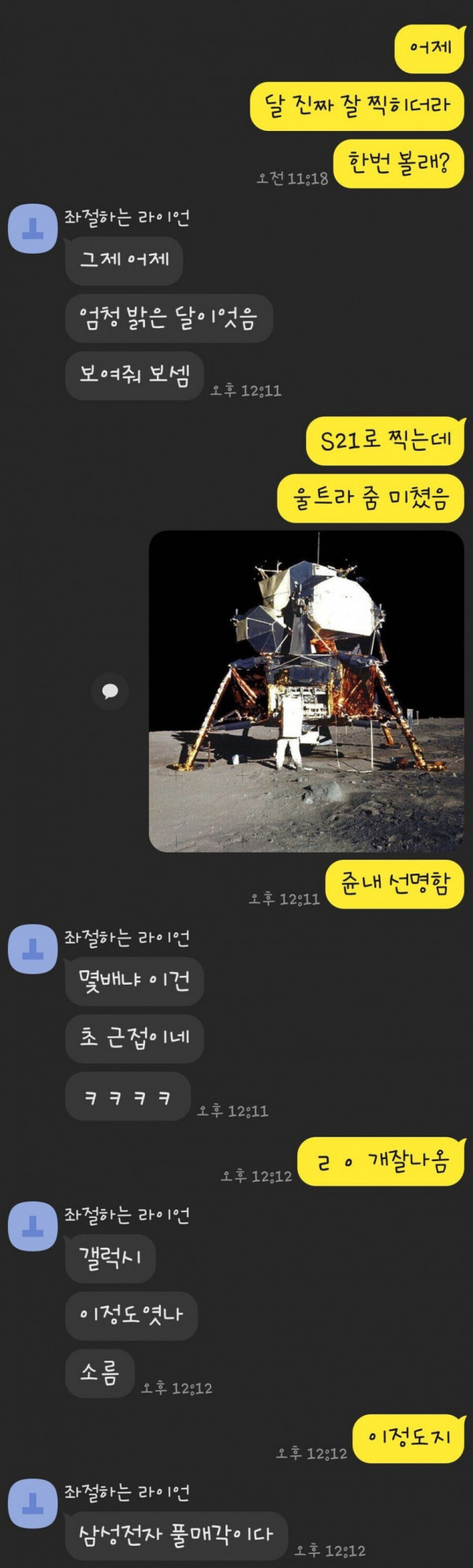Open sender's profile avatar above 삼성전자 풀매각이다 message
Viewport: 473px width, 1568px height.
(32, 1503)
